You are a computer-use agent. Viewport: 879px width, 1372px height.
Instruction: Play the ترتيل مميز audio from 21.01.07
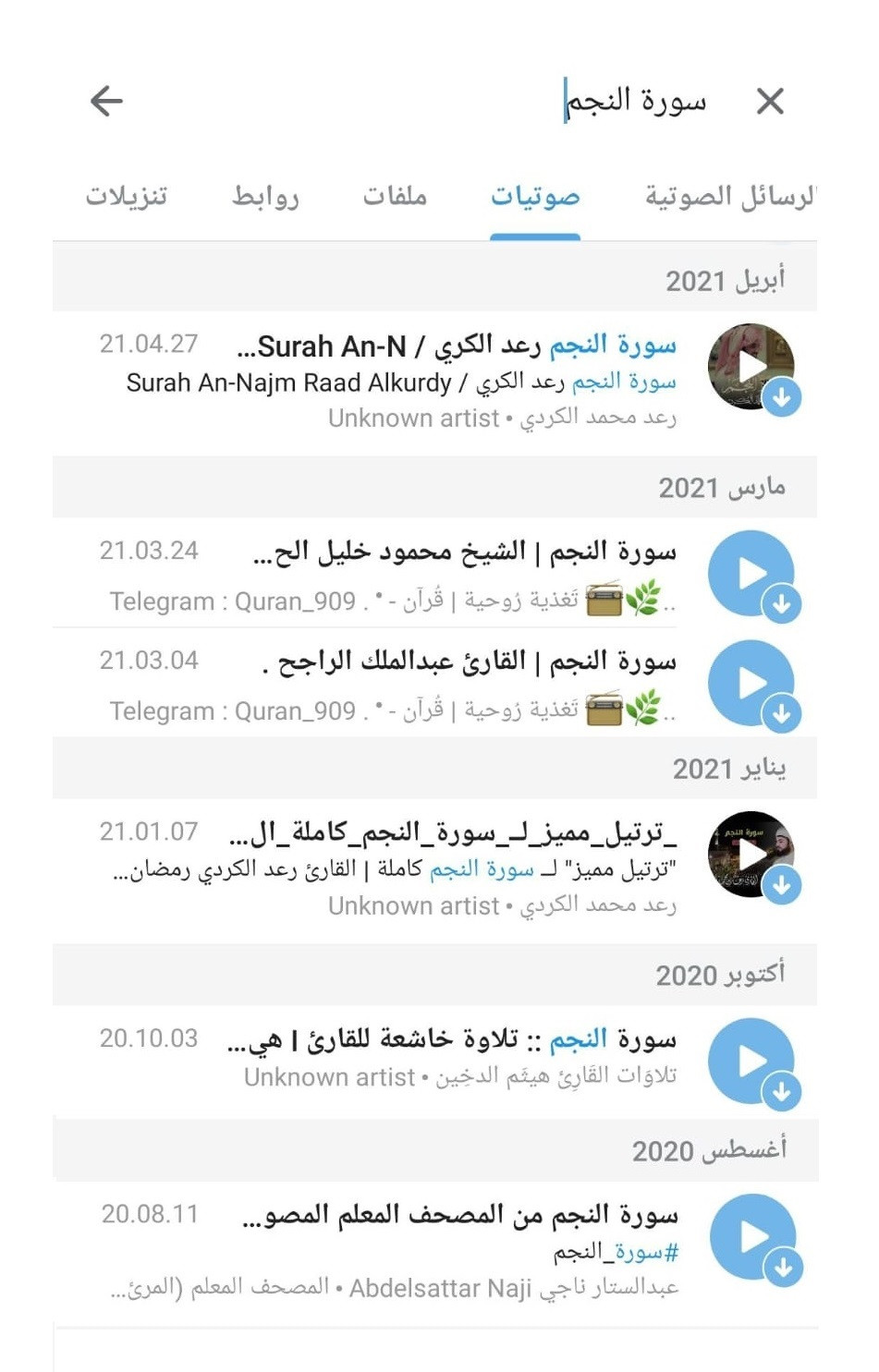point(750,854)
